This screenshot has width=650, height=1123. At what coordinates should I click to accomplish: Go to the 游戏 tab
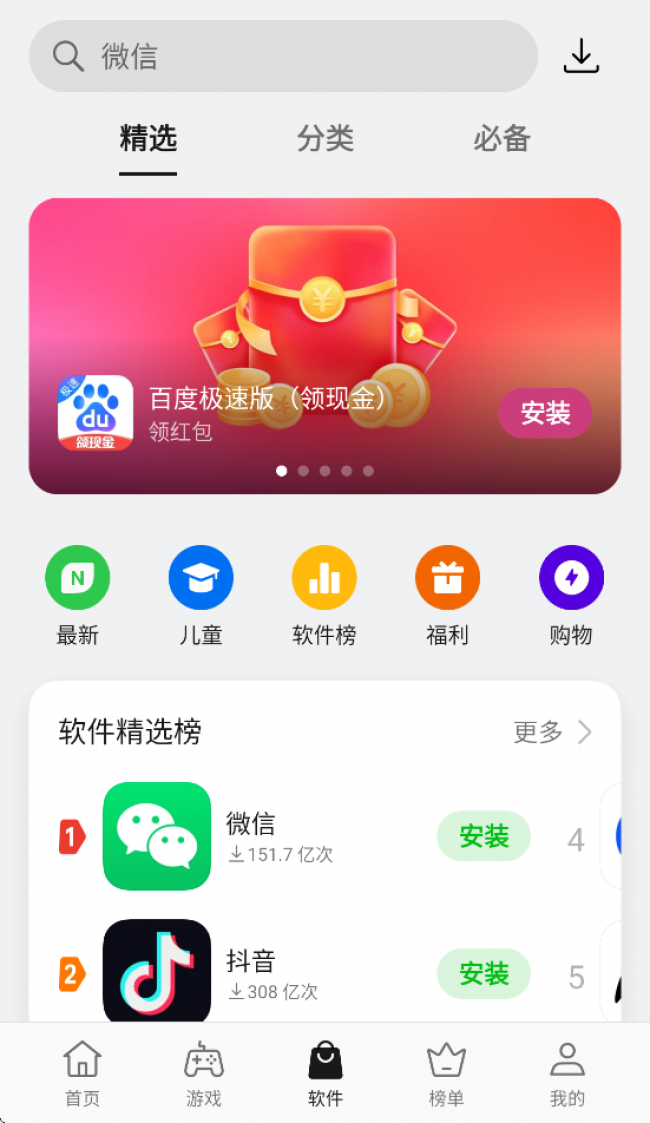tap(203, 1074)
